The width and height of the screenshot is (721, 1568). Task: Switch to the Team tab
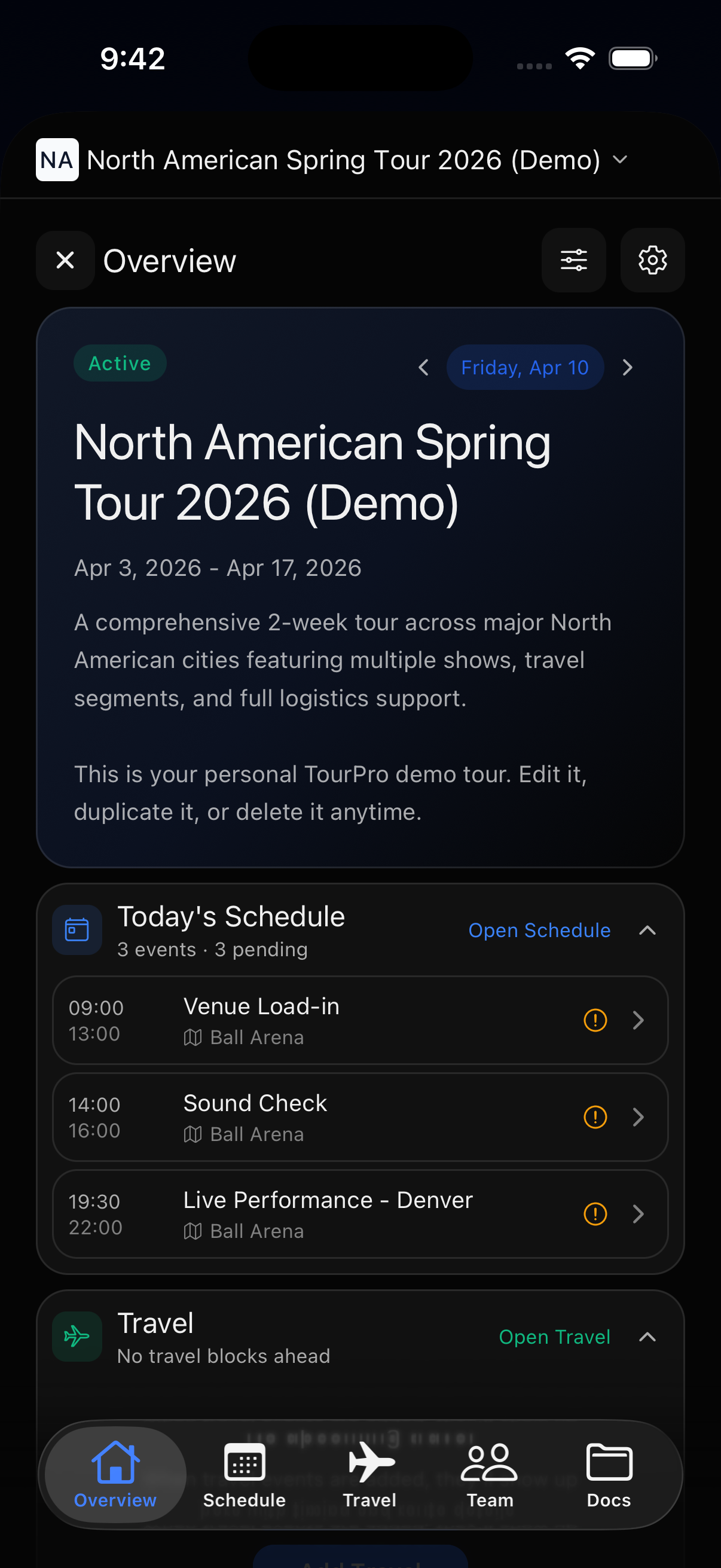490,1475
